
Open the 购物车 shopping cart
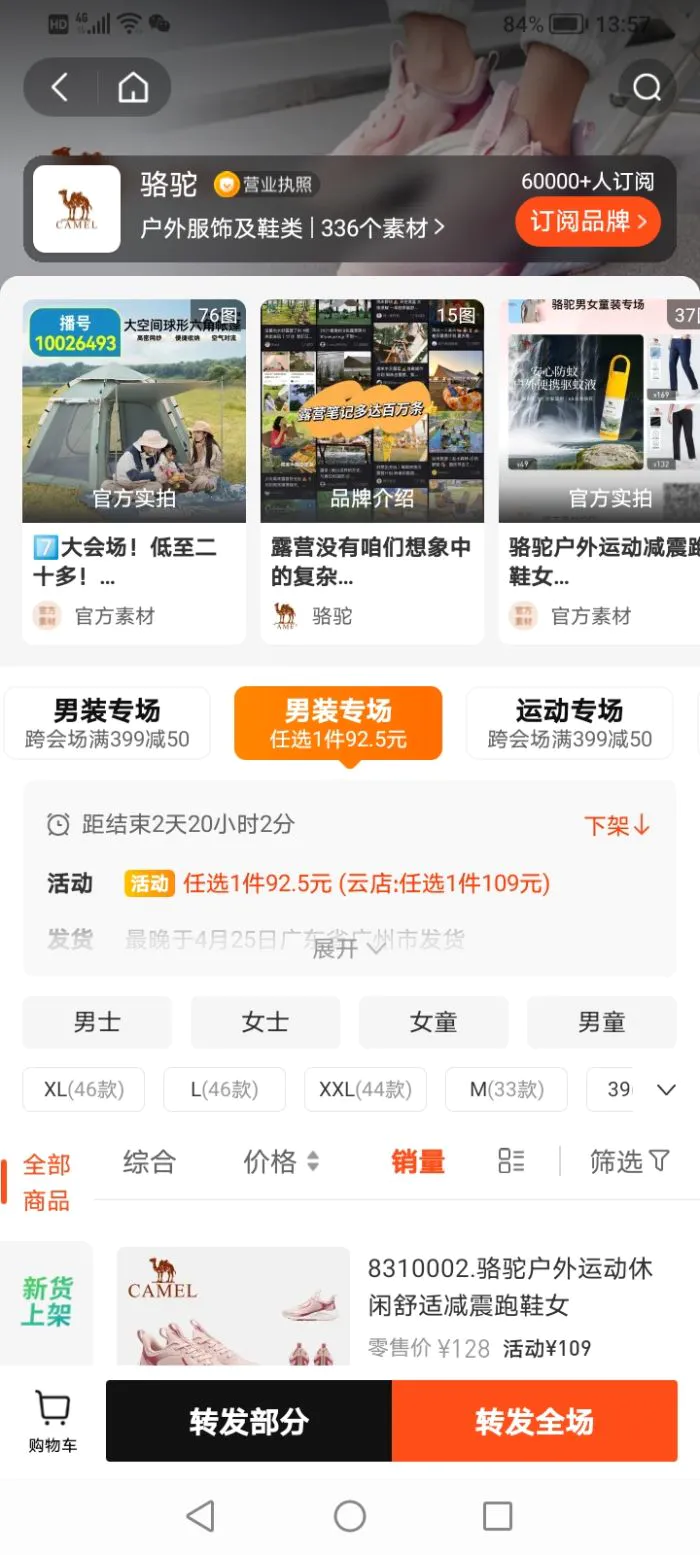(52, 1421)
